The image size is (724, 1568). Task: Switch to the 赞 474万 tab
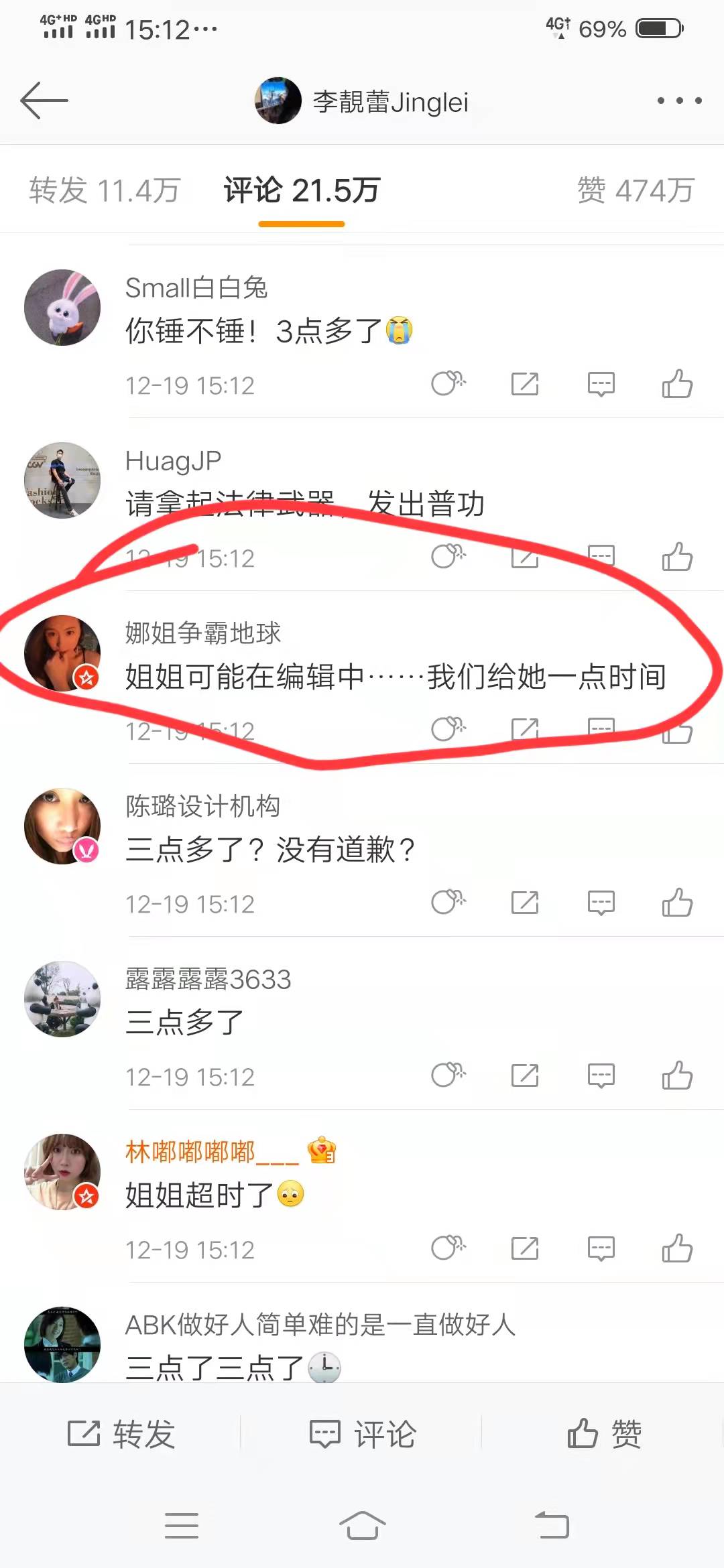[635, 191]
